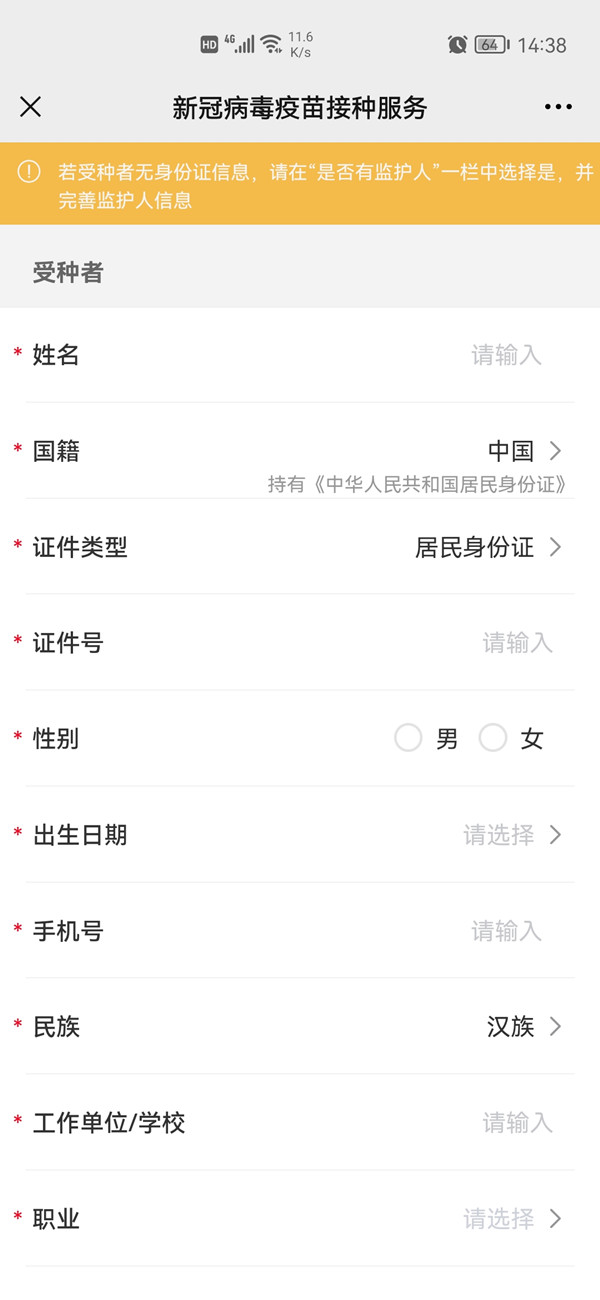Focus the 证件号 ID number field
The height and width of the screenshot is (1300, 600).
point(517,643)
